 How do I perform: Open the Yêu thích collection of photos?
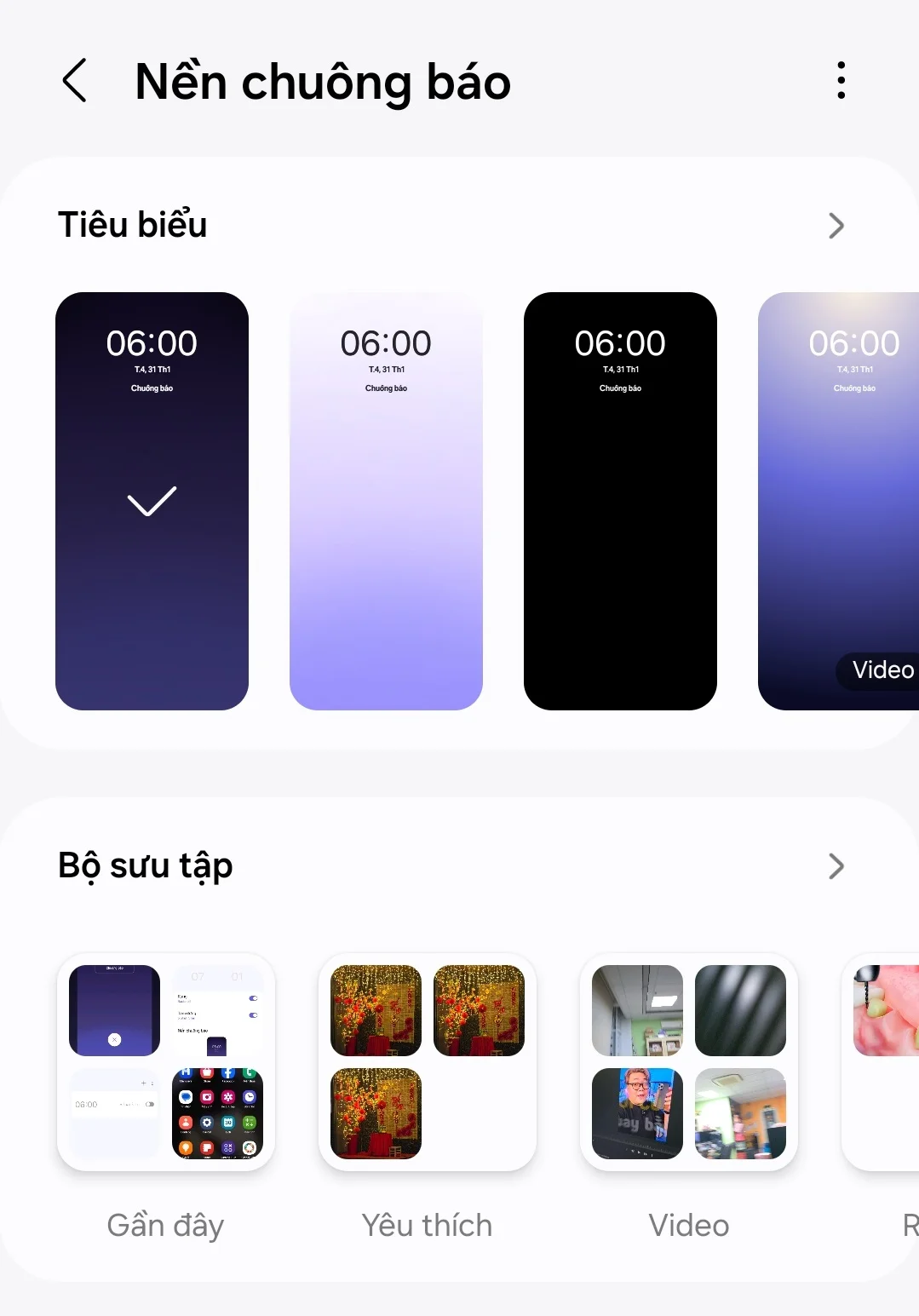pyautogui.click(x=427, y=1062)
